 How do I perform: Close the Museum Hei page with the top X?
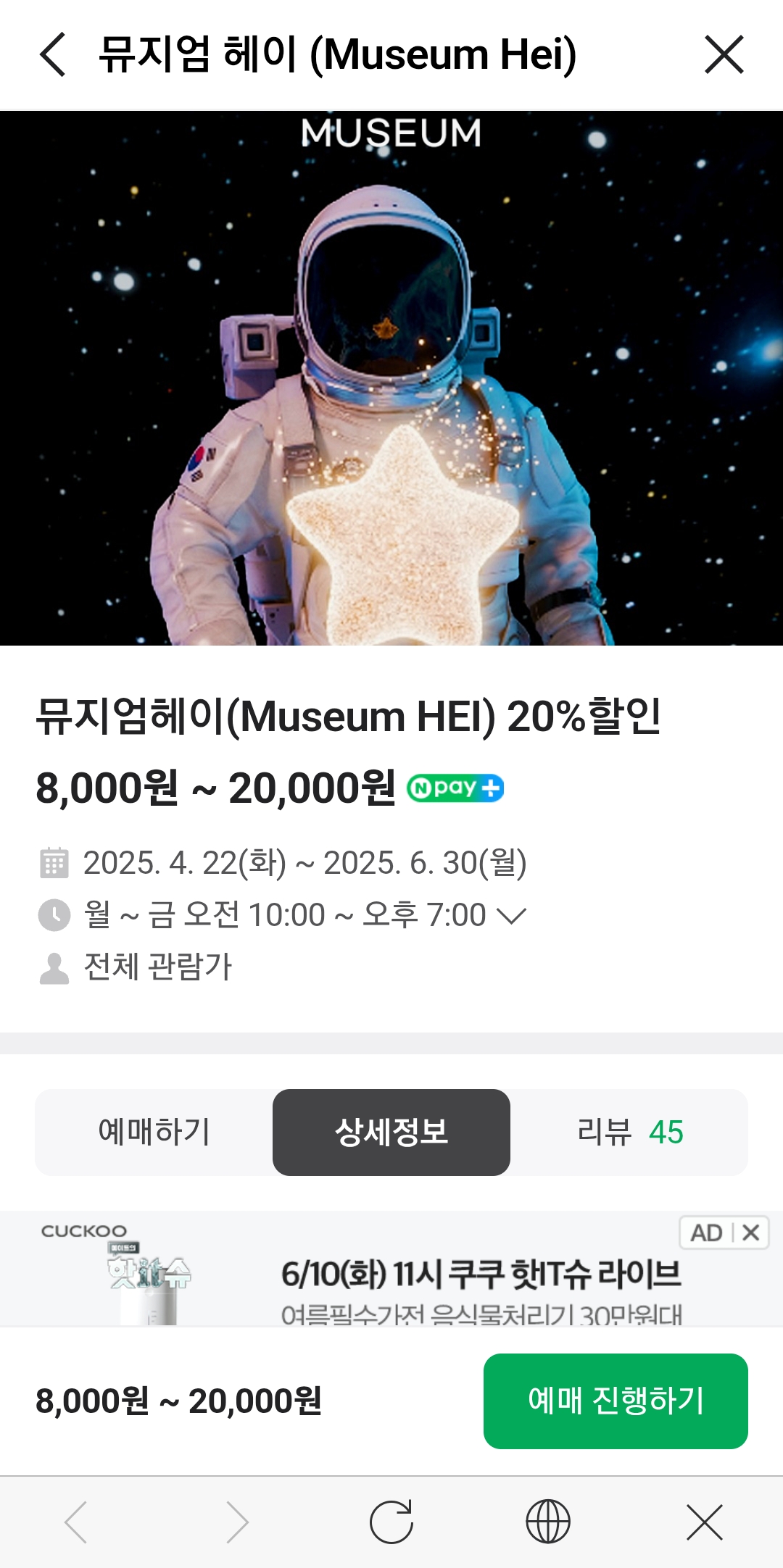point(724,54)
